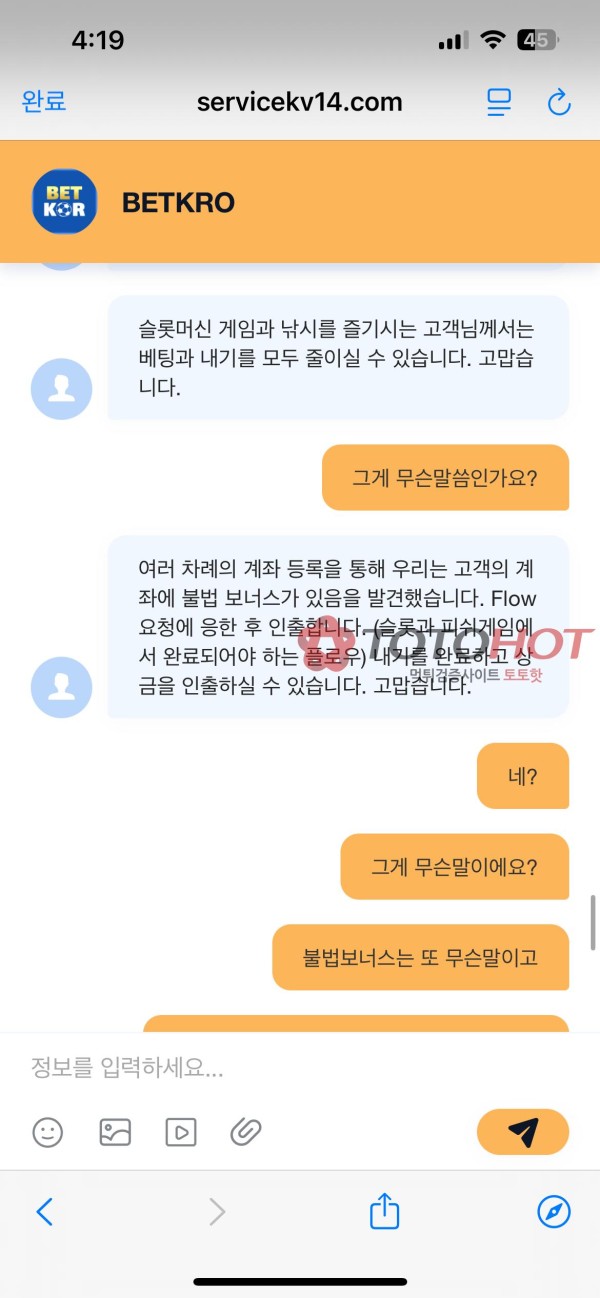Open the share sheet

pos(384,1212)
